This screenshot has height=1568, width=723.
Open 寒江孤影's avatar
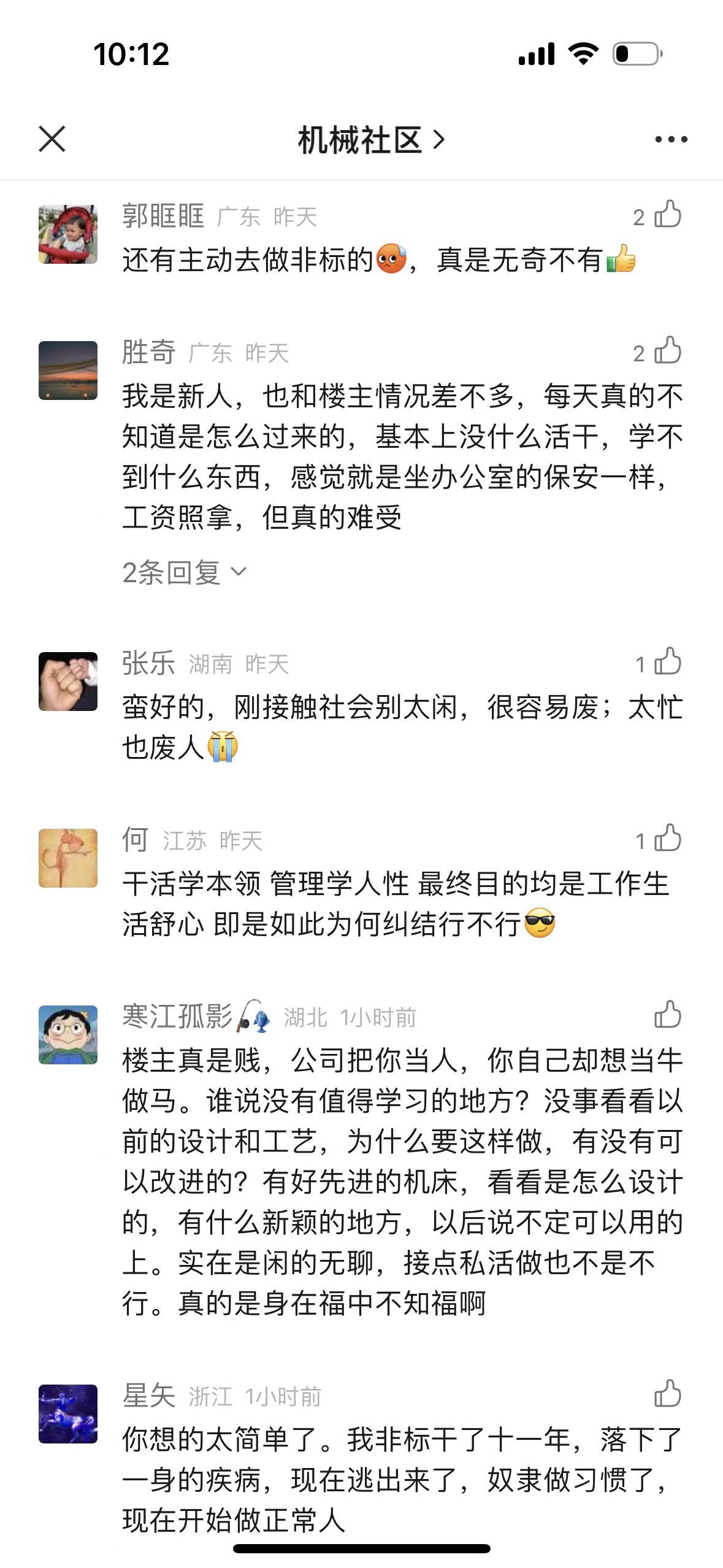68,1035
